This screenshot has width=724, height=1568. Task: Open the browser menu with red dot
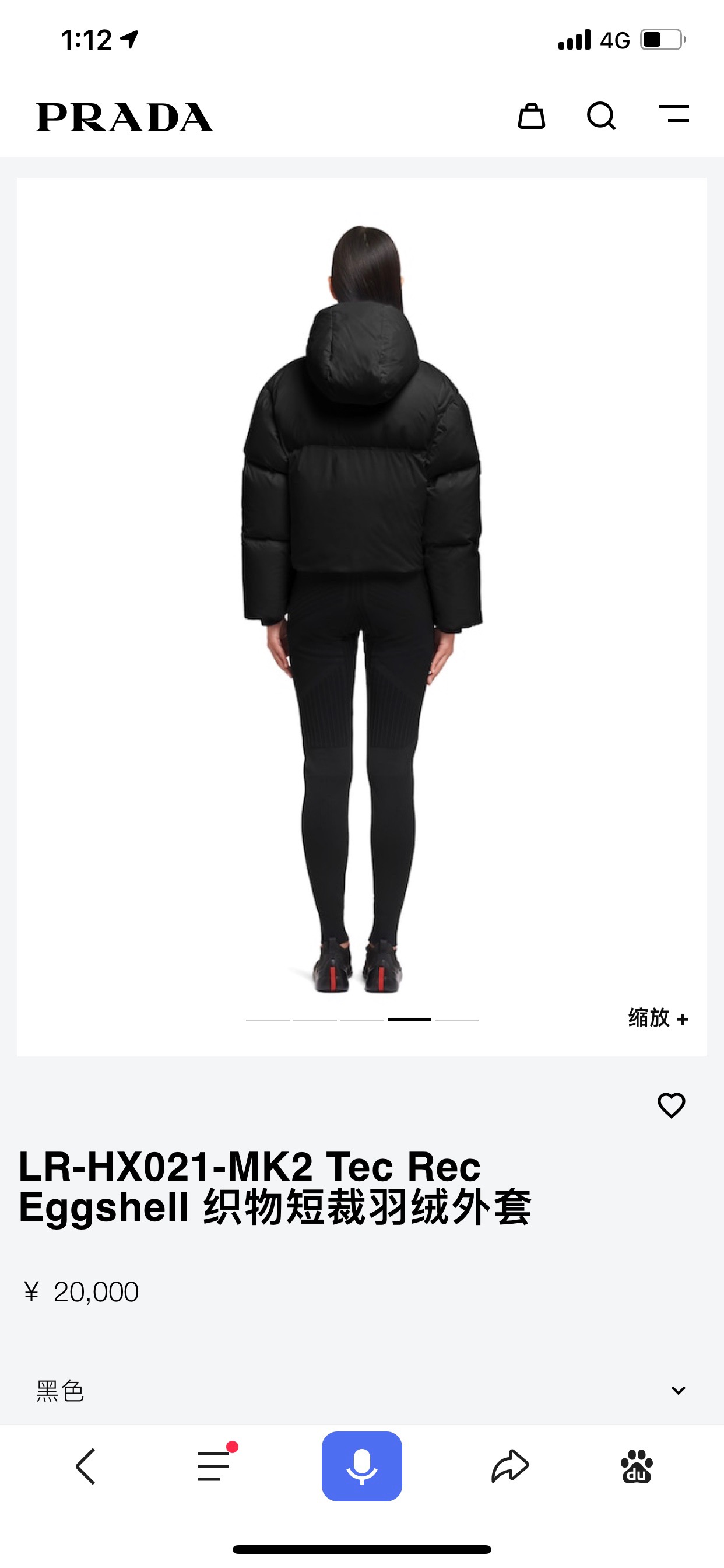pos(214,1466)
